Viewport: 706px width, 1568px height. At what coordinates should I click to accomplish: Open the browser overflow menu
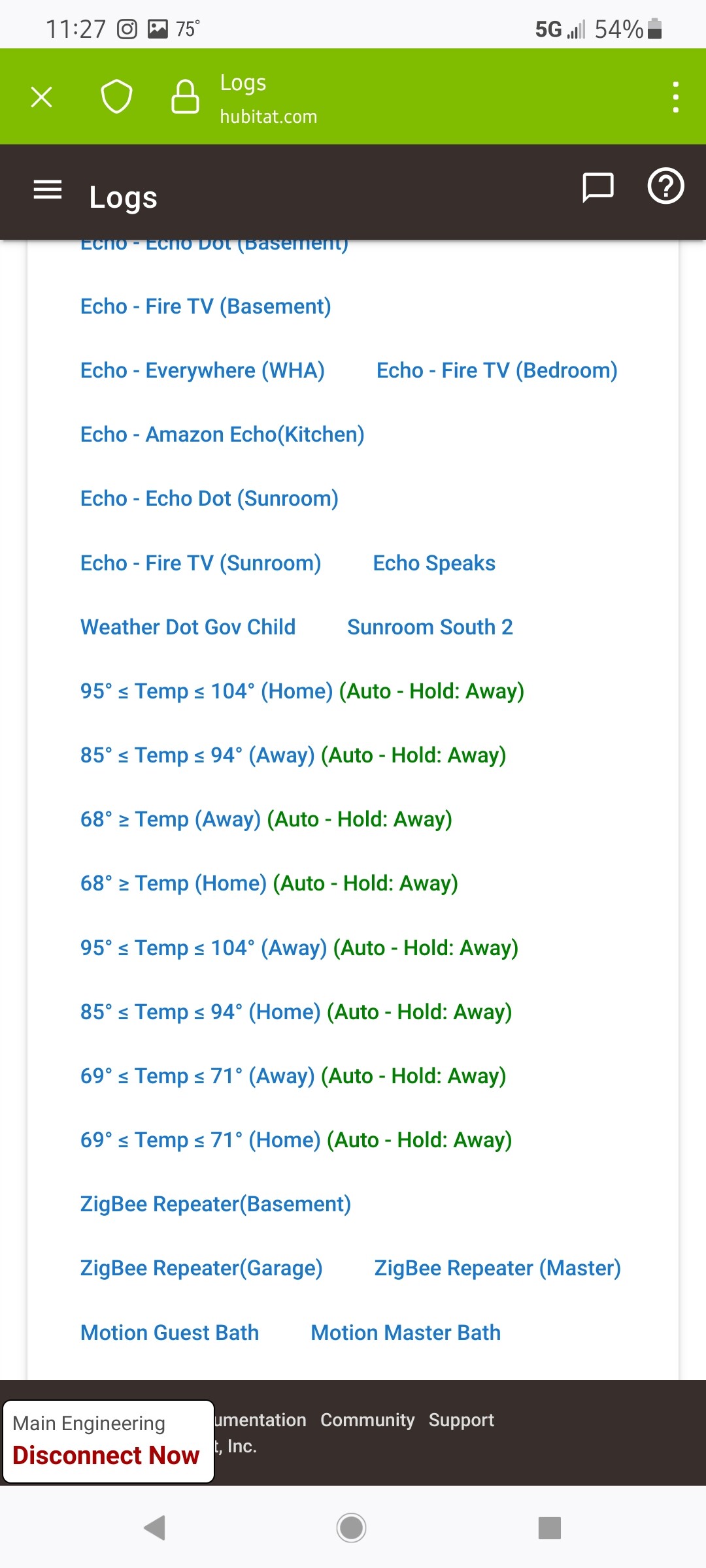click(x=675, y=97)
